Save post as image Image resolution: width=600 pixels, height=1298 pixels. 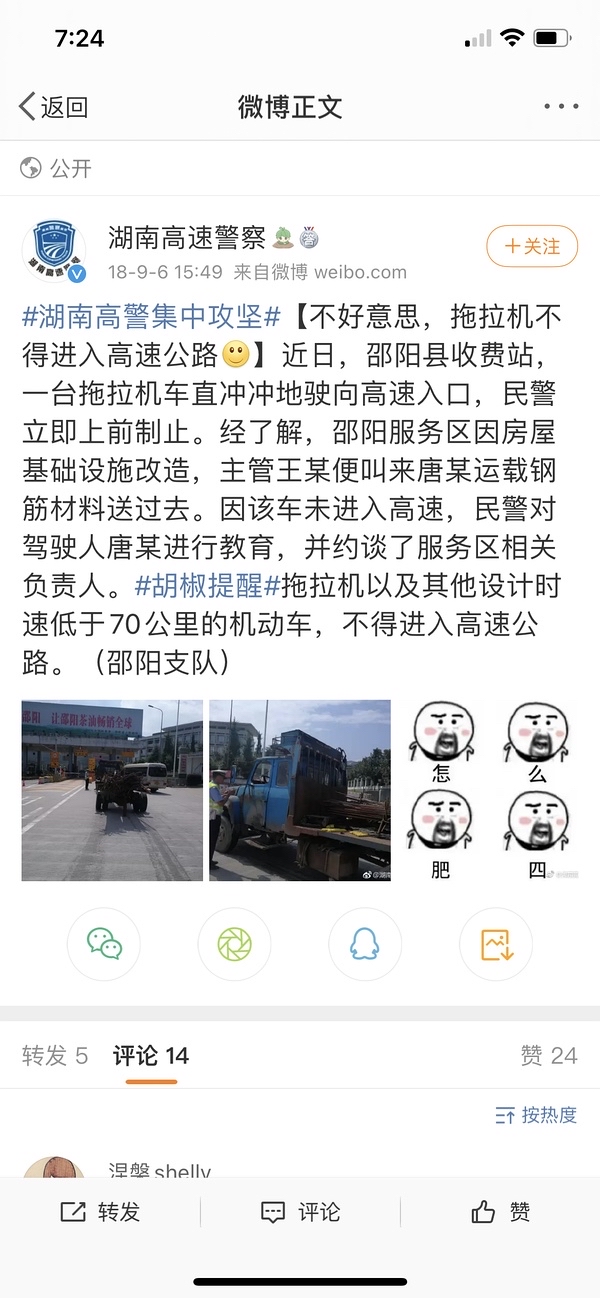(495, 944)
